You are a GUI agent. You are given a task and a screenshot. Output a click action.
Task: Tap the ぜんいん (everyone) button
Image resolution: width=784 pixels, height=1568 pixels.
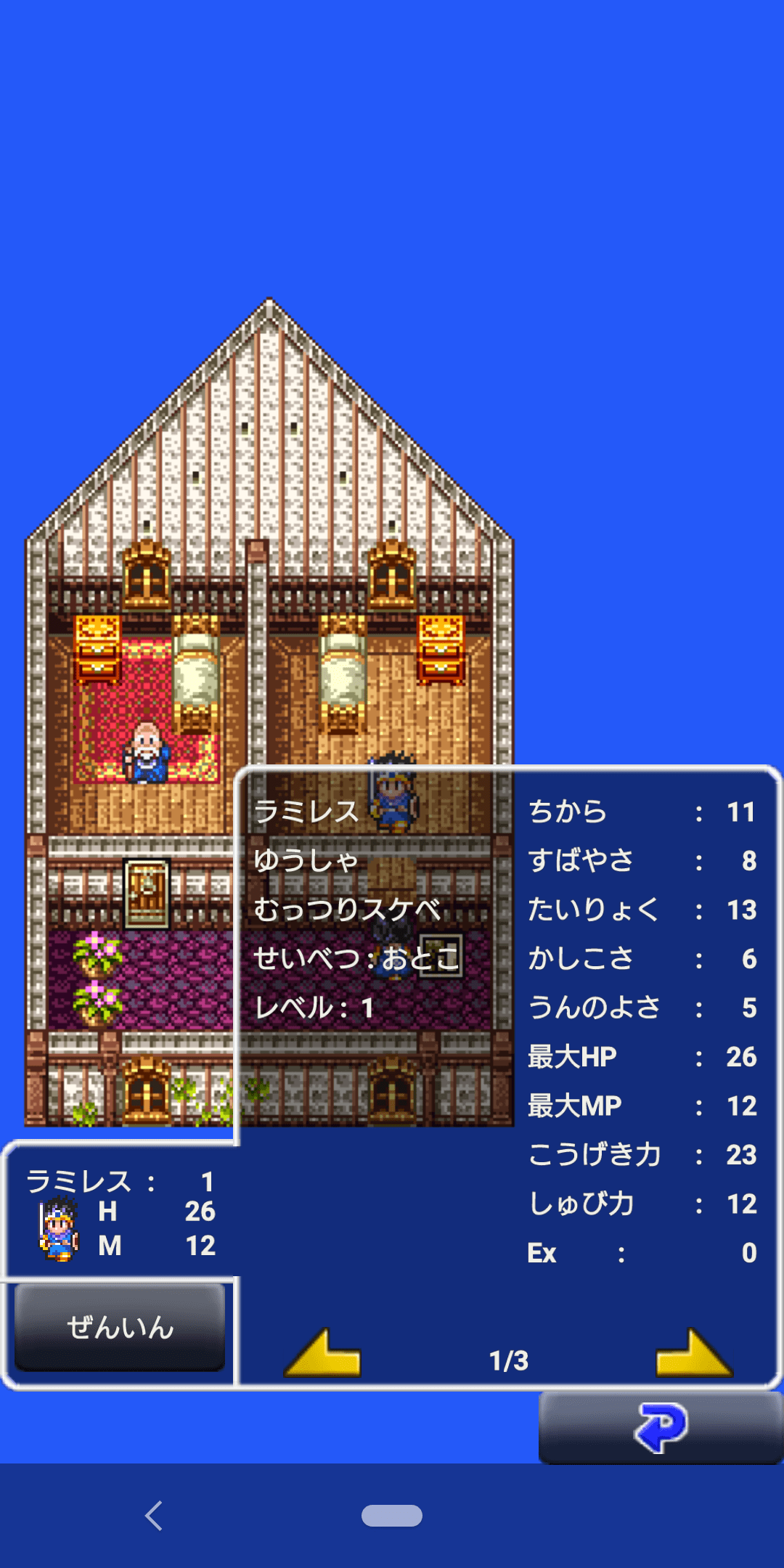click(x=120, y=1327)
